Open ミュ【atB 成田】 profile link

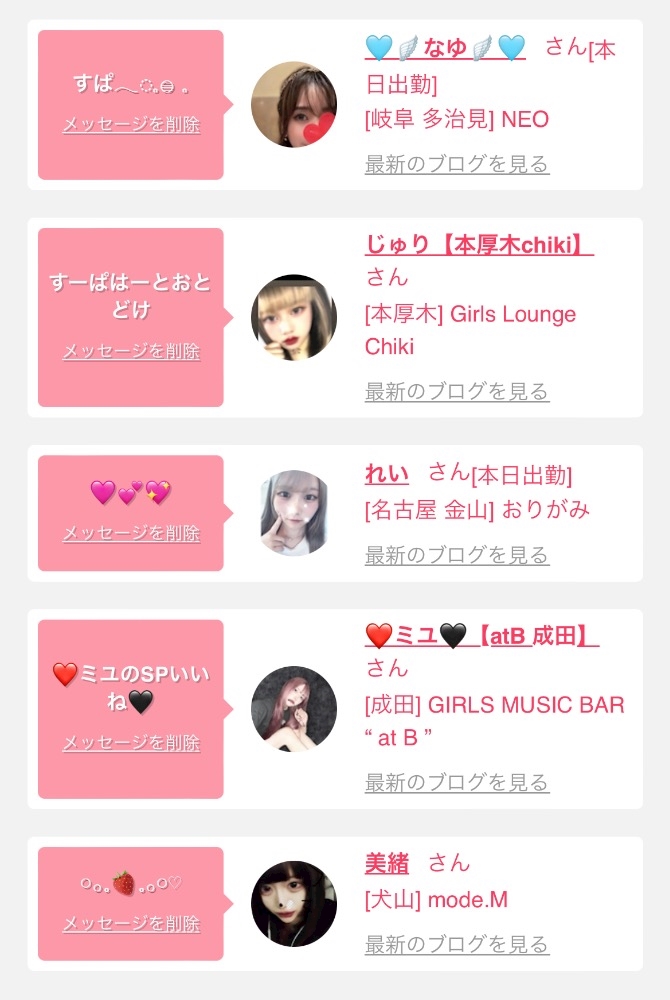482,635
